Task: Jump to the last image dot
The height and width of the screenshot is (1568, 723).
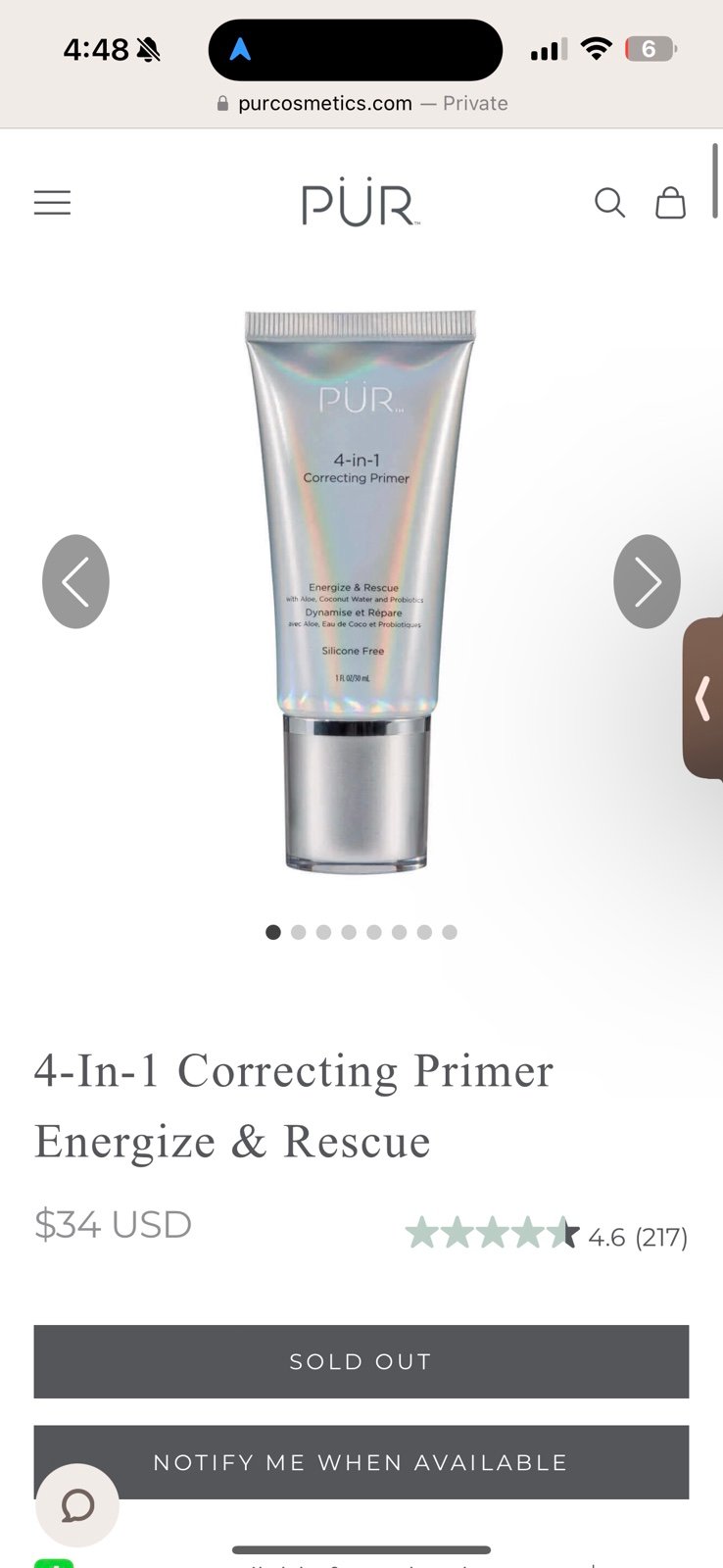Action: (450, 932)
